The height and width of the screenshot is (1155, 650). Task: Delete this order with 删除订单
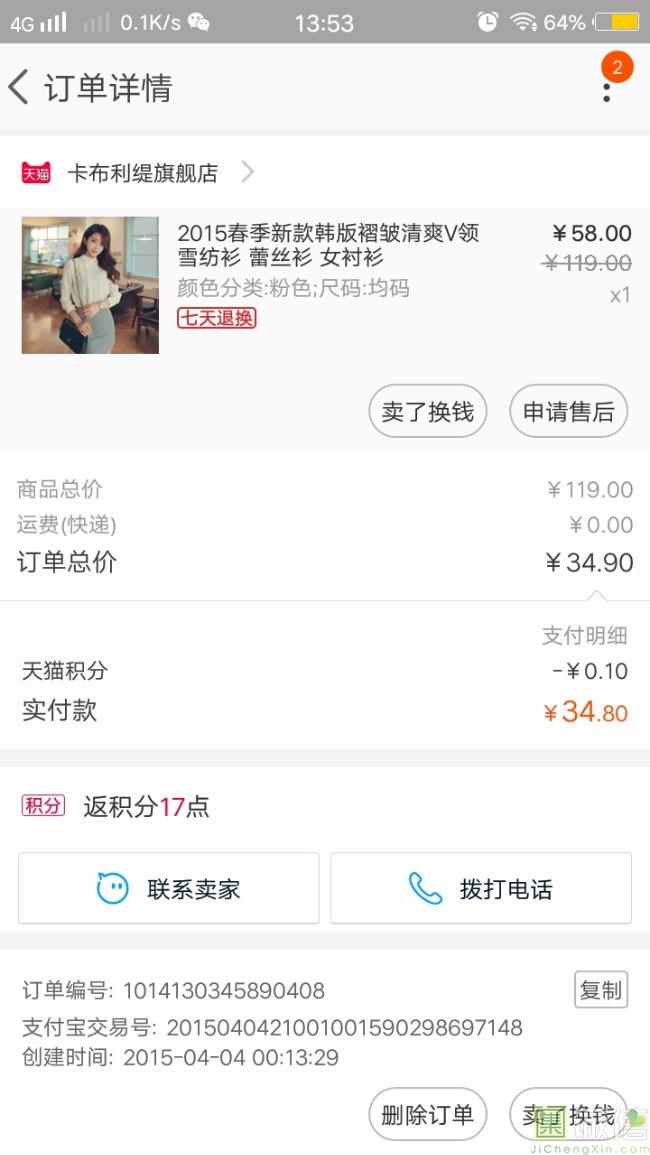[x=427, y=1115]
